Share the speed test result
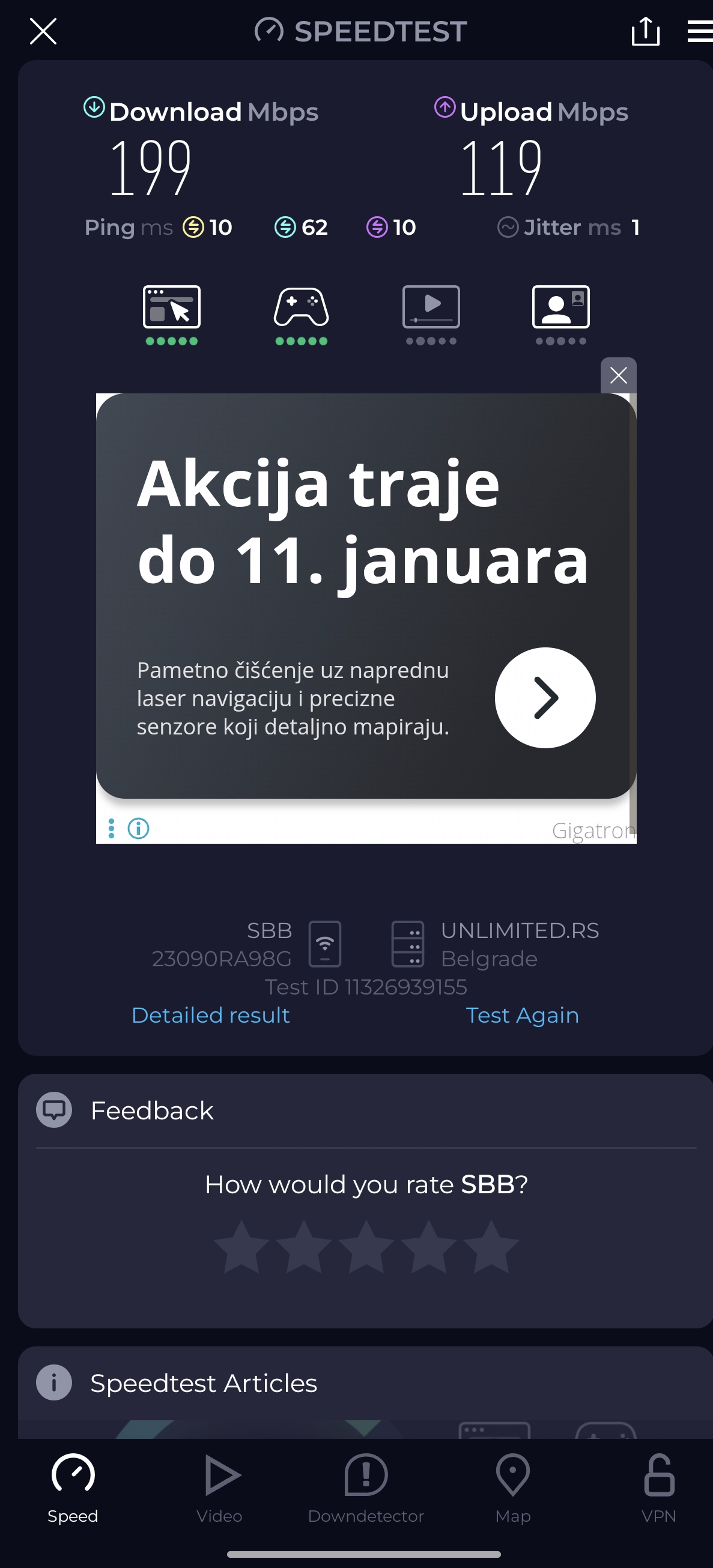 [x=645, y=31]
